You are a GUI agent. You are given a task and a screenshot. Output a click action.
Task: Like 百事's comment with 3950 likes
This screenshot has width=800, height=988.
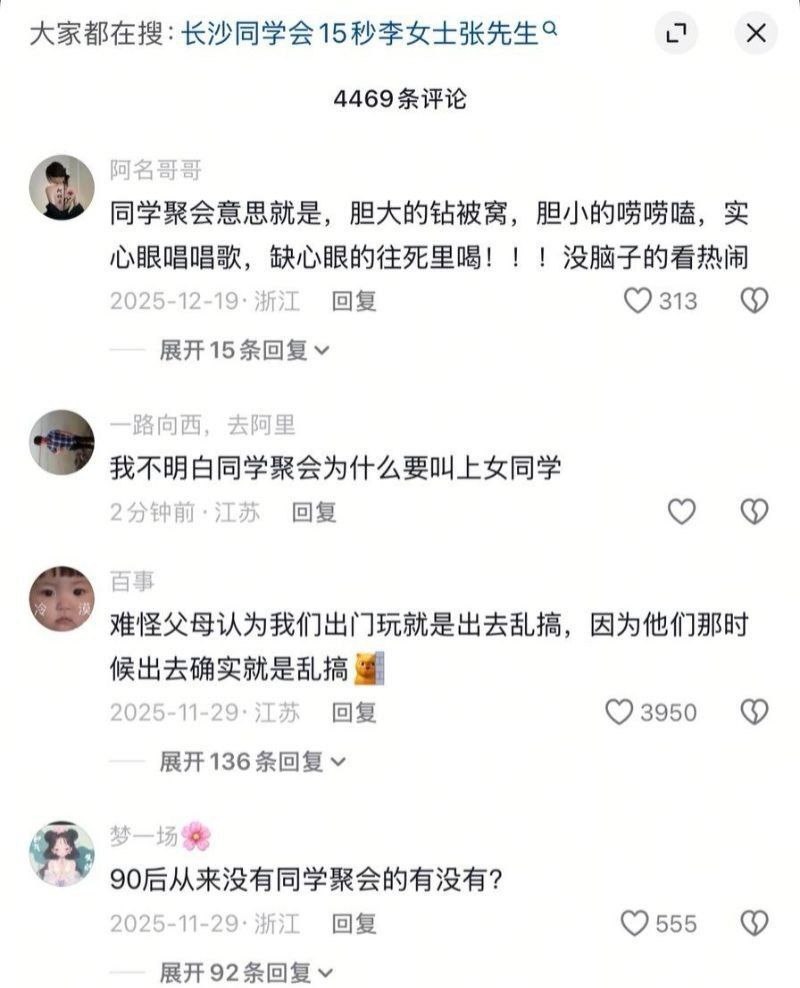click(x=621, y=712)
